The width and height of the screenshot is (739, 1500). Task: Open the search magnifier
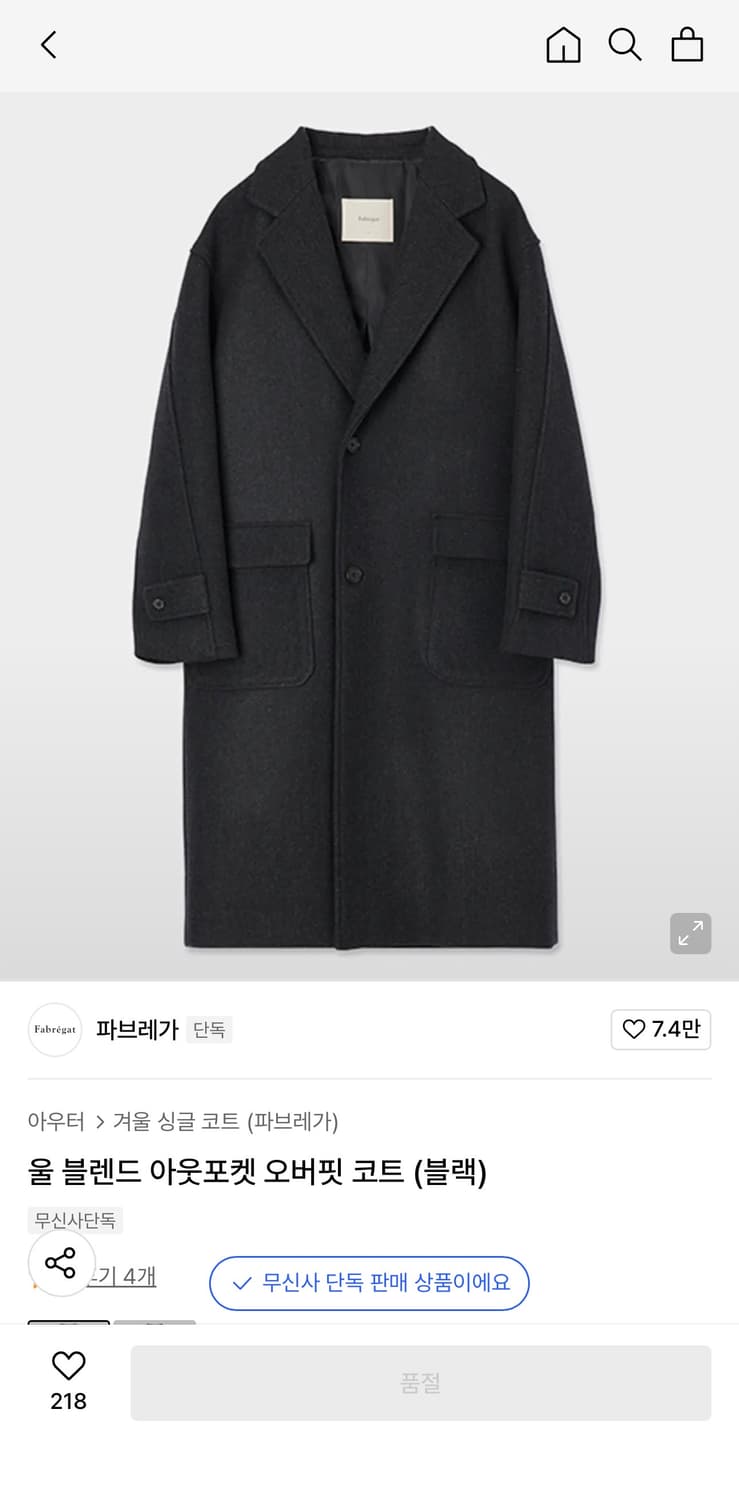coord(625,45)
